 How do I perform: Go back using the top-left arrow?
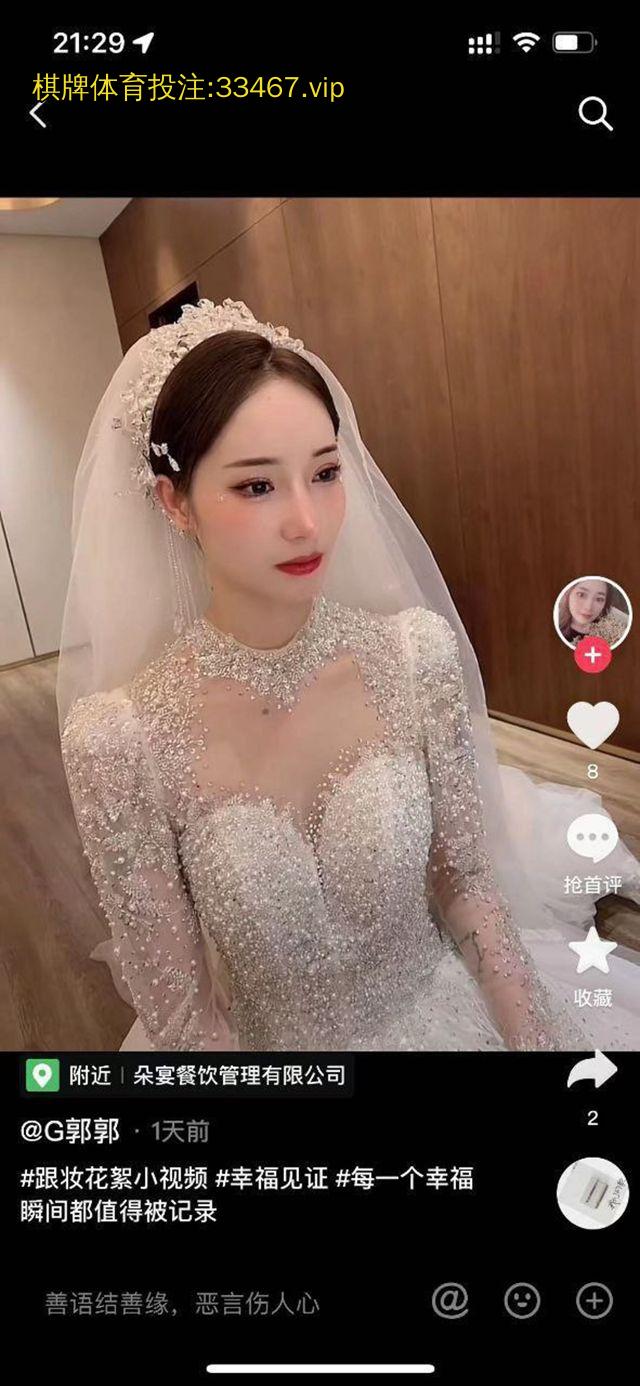point(38,115)
